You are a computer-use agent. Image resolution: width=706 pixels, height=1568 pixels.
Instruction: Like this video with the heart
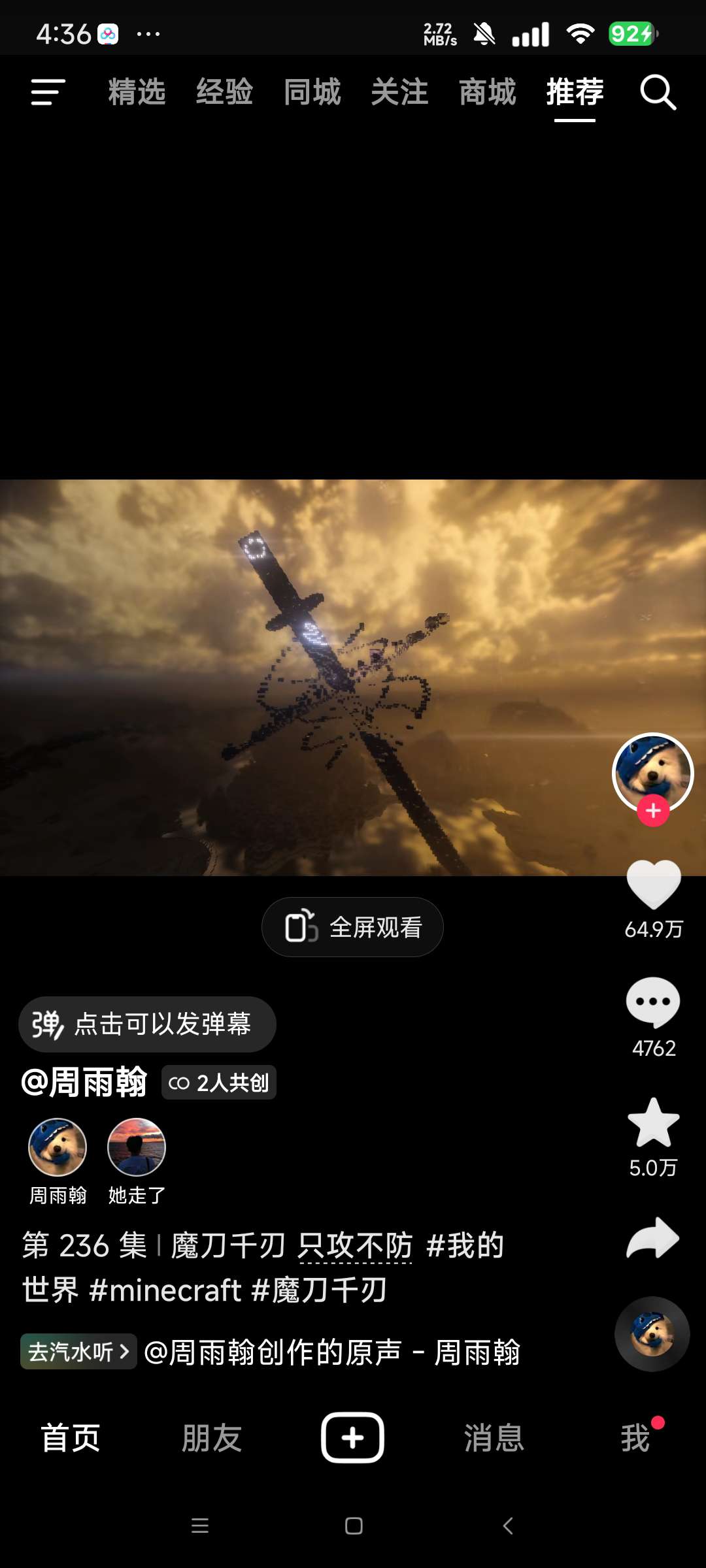(x=653, y=885)
